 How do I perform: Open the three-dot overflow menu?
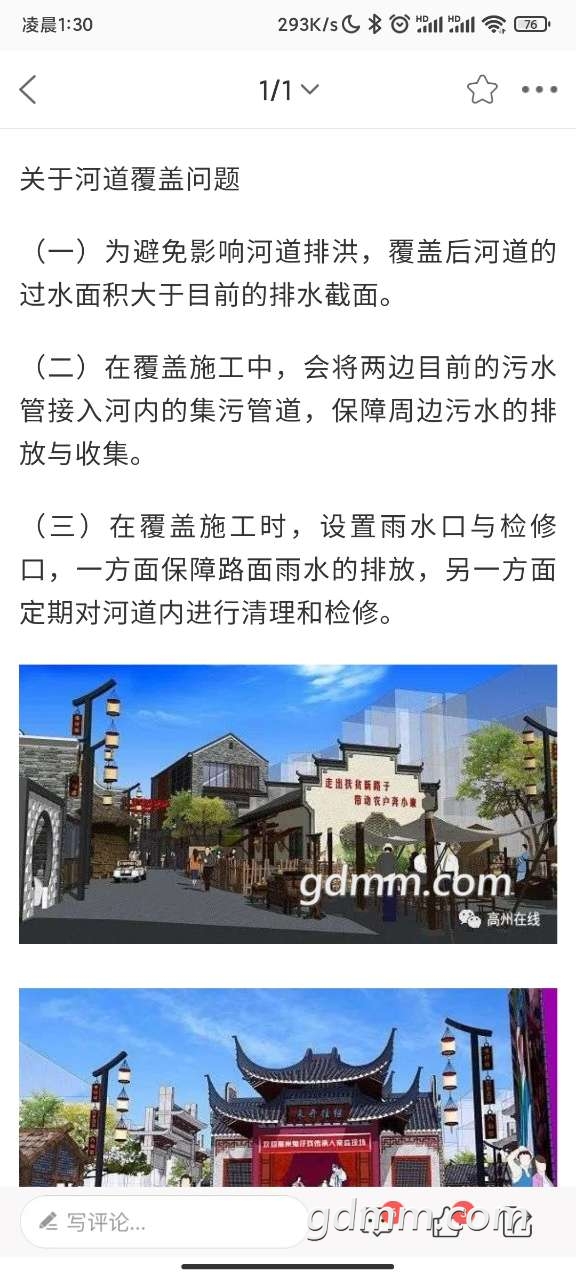[x=540, y=90]
